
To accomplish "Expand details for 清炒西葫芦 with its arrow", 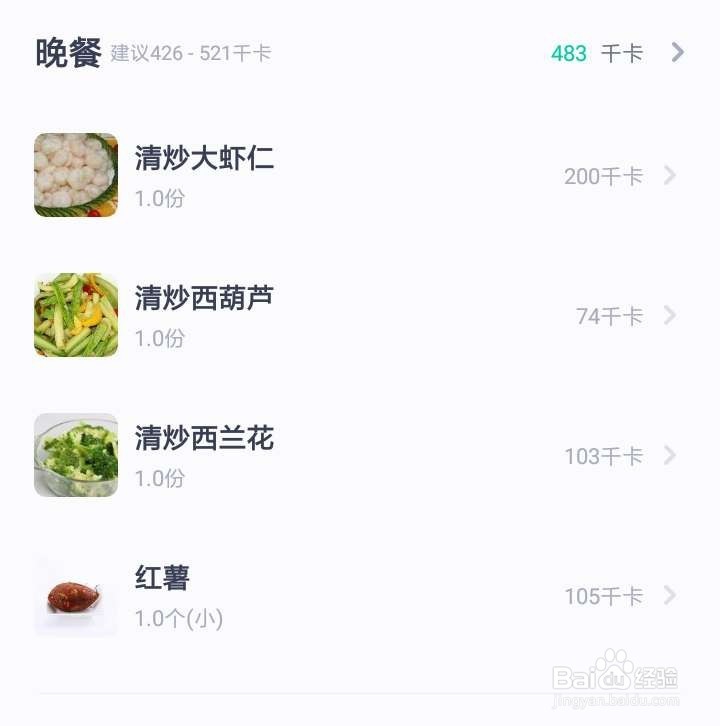I will (x=668, y=315).
